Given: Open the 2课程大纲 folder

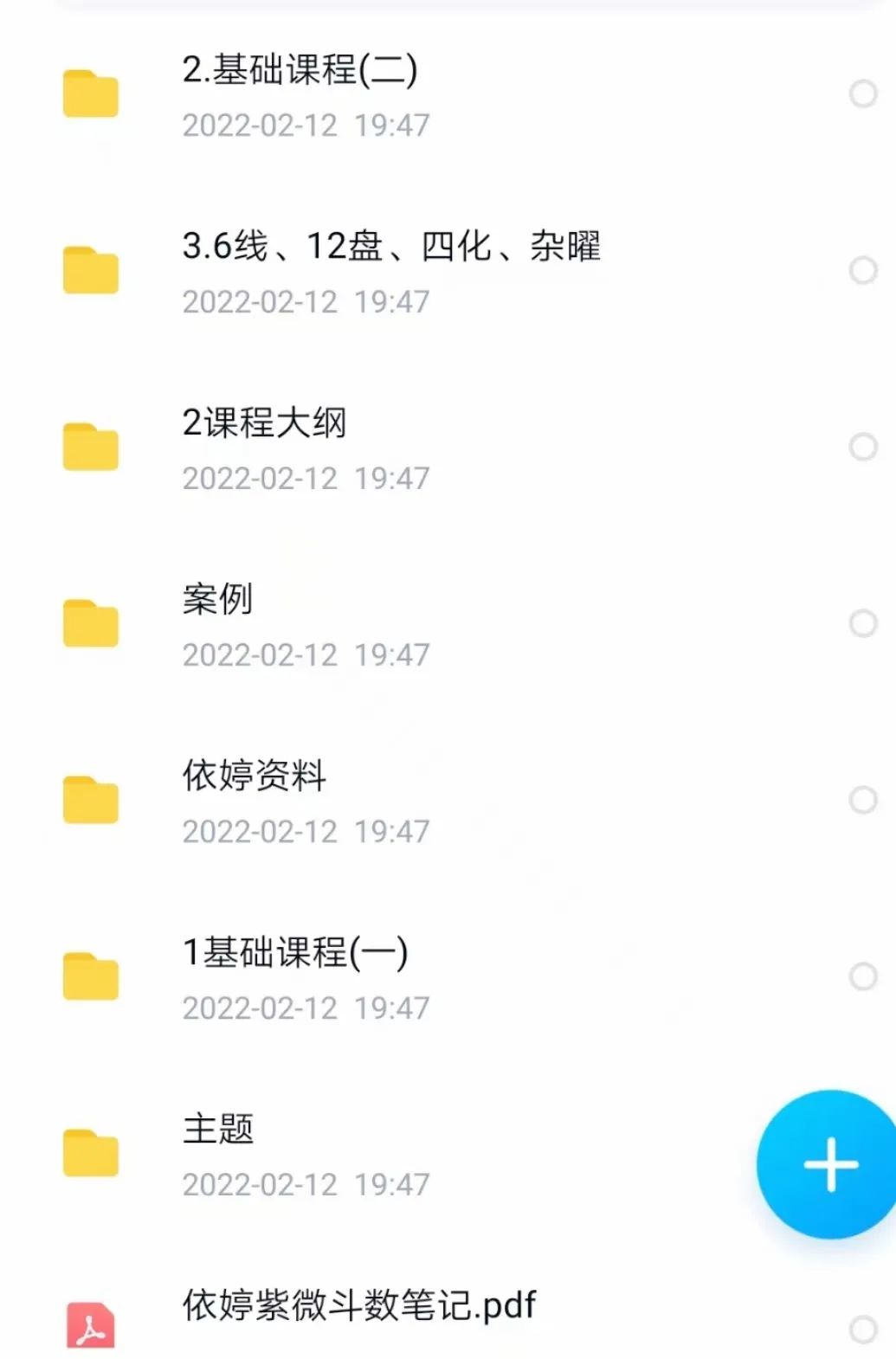Looking at the screenshot, I should [264, 447].
